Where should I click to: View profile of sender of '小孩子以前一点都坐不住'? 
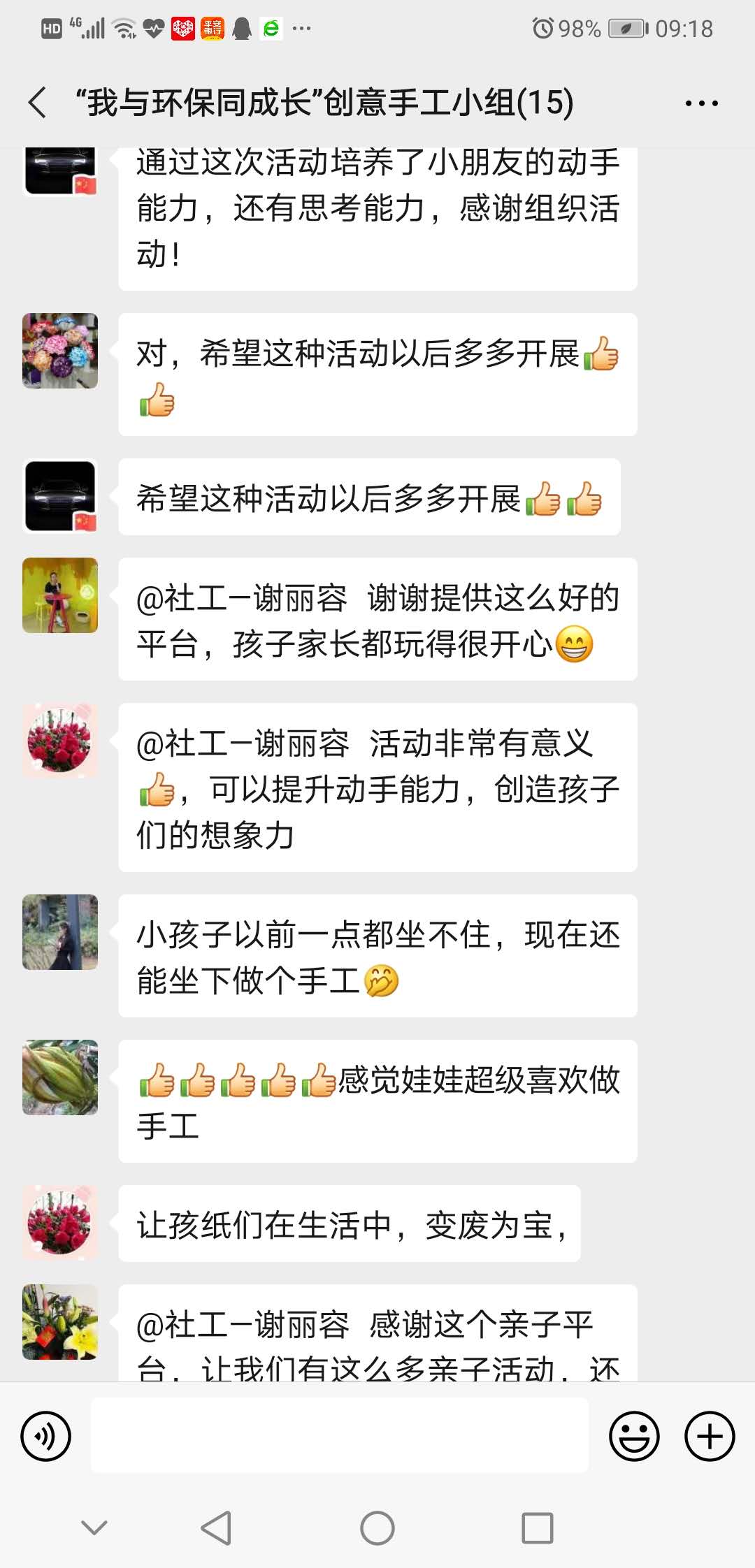click(x=60, y=932)
